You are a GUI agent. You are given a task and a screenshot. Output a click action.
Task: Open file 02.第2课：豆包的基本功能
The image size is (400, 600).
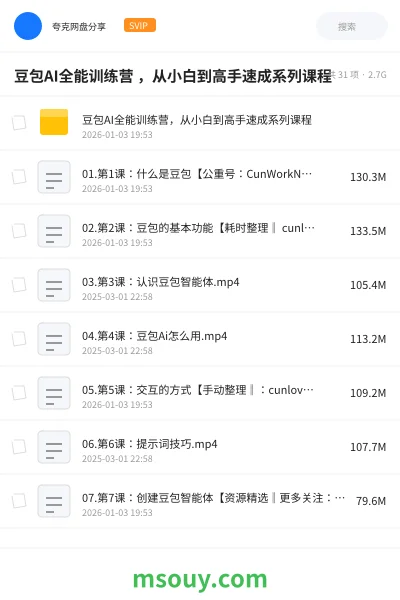coord(200,232)
